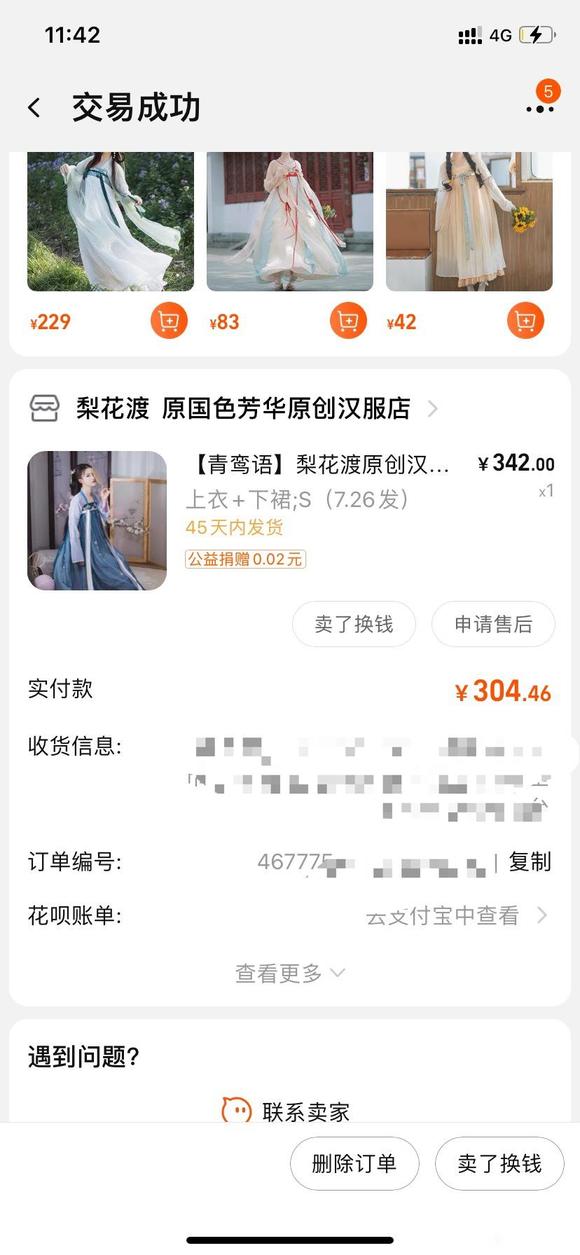Open the three-dot overflow menu

pyautogui.click(x=540, y=108)
